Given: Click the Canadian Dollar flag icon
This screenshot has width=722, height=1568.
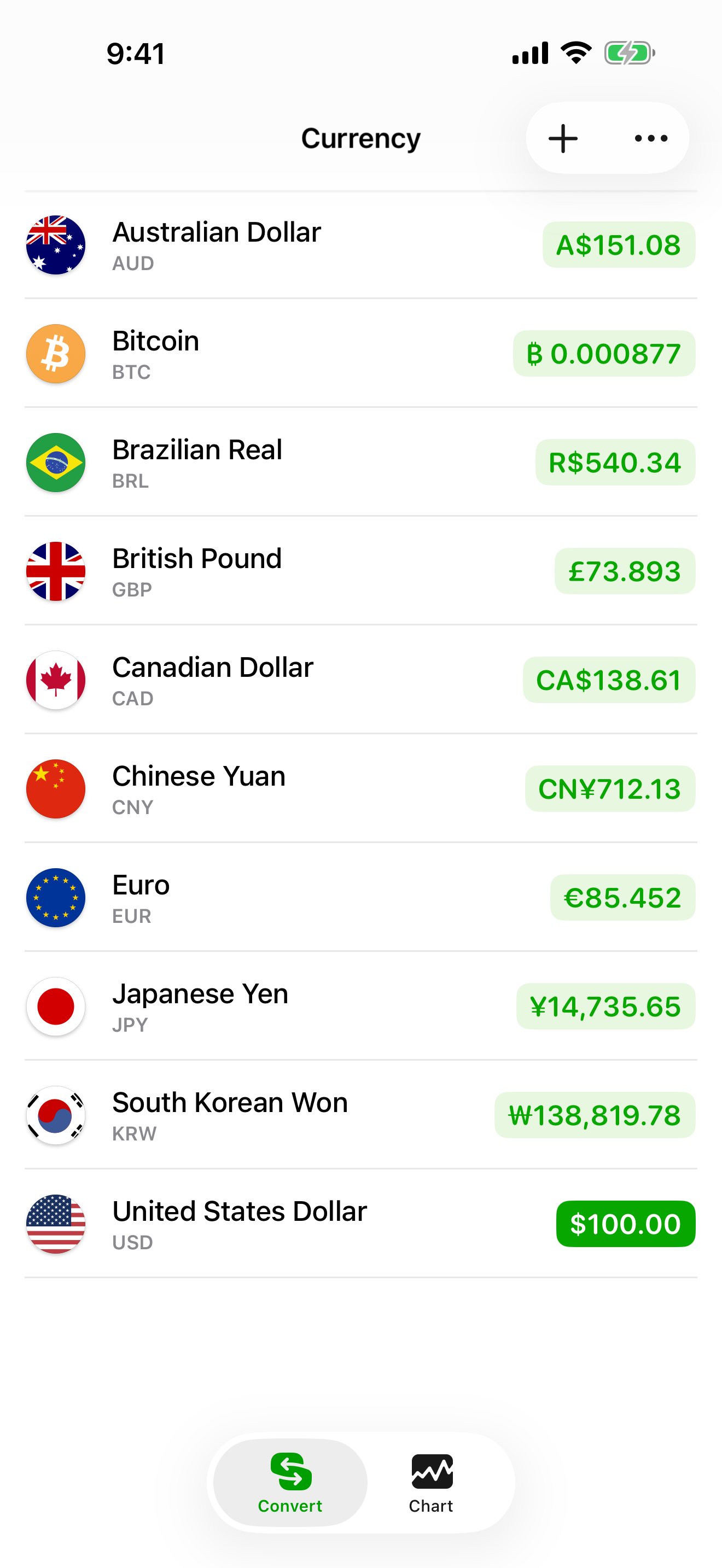Looking at the screenshot, I should [55, 680].
